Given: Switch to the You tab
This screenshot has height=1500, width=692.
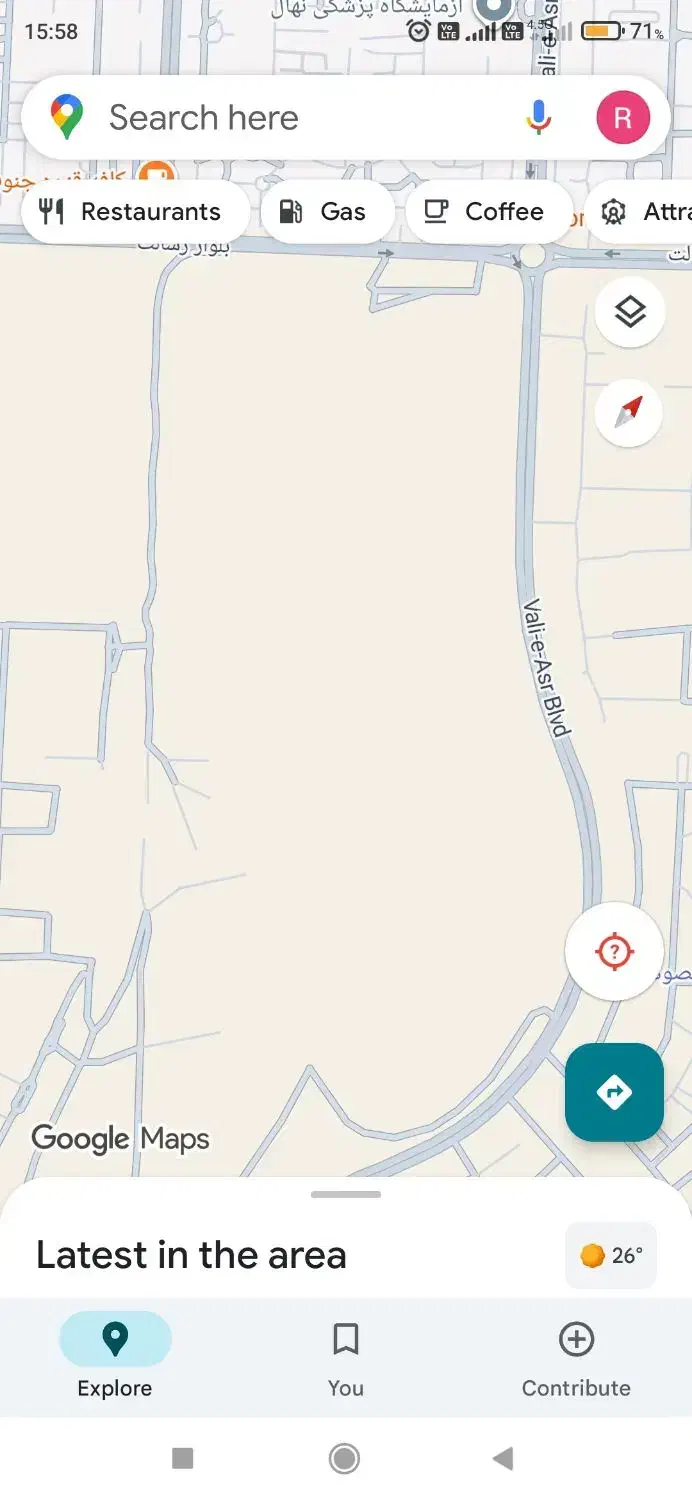Looking at the screenshot, I should pos(346,1357).
